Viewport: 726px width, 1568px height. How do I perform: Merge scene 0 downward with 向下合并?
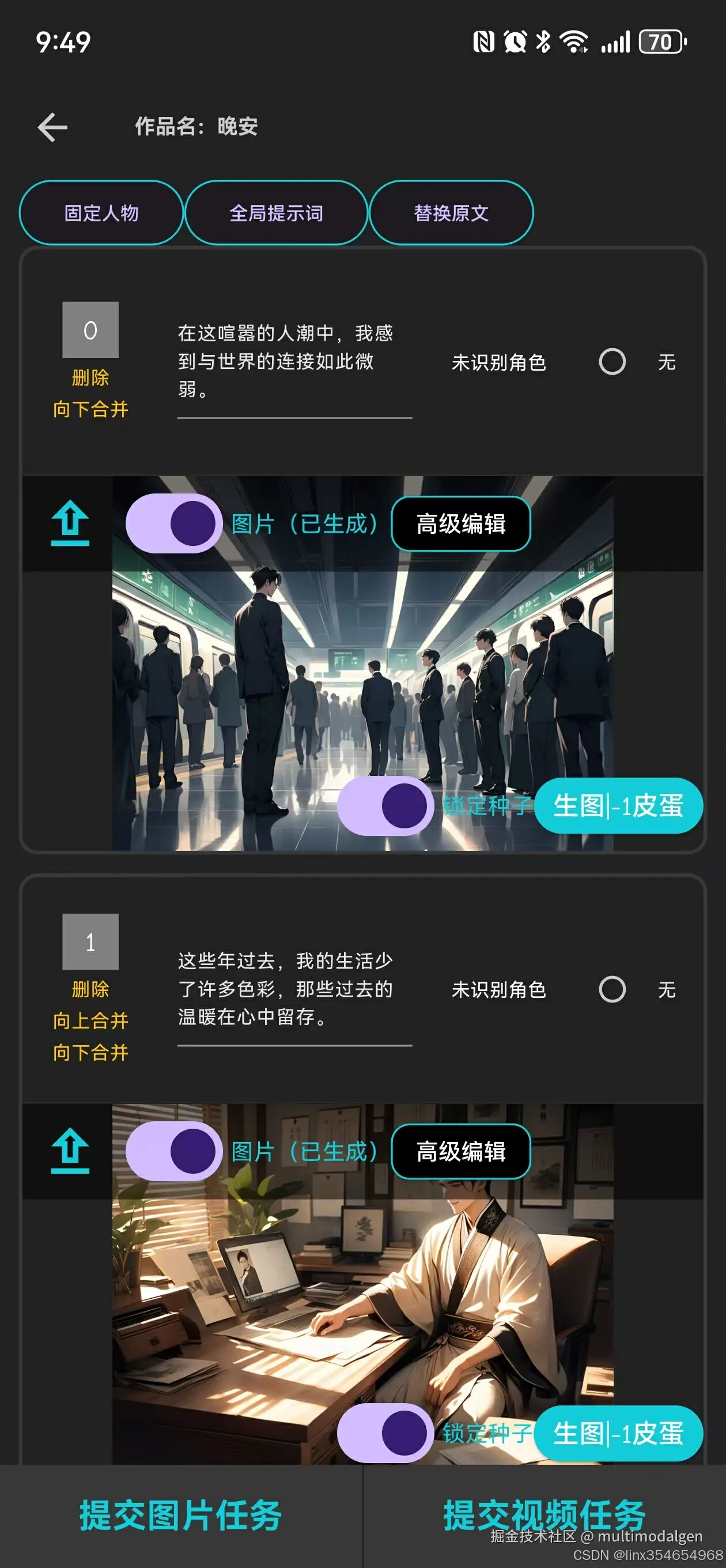(x=90, y=409)
